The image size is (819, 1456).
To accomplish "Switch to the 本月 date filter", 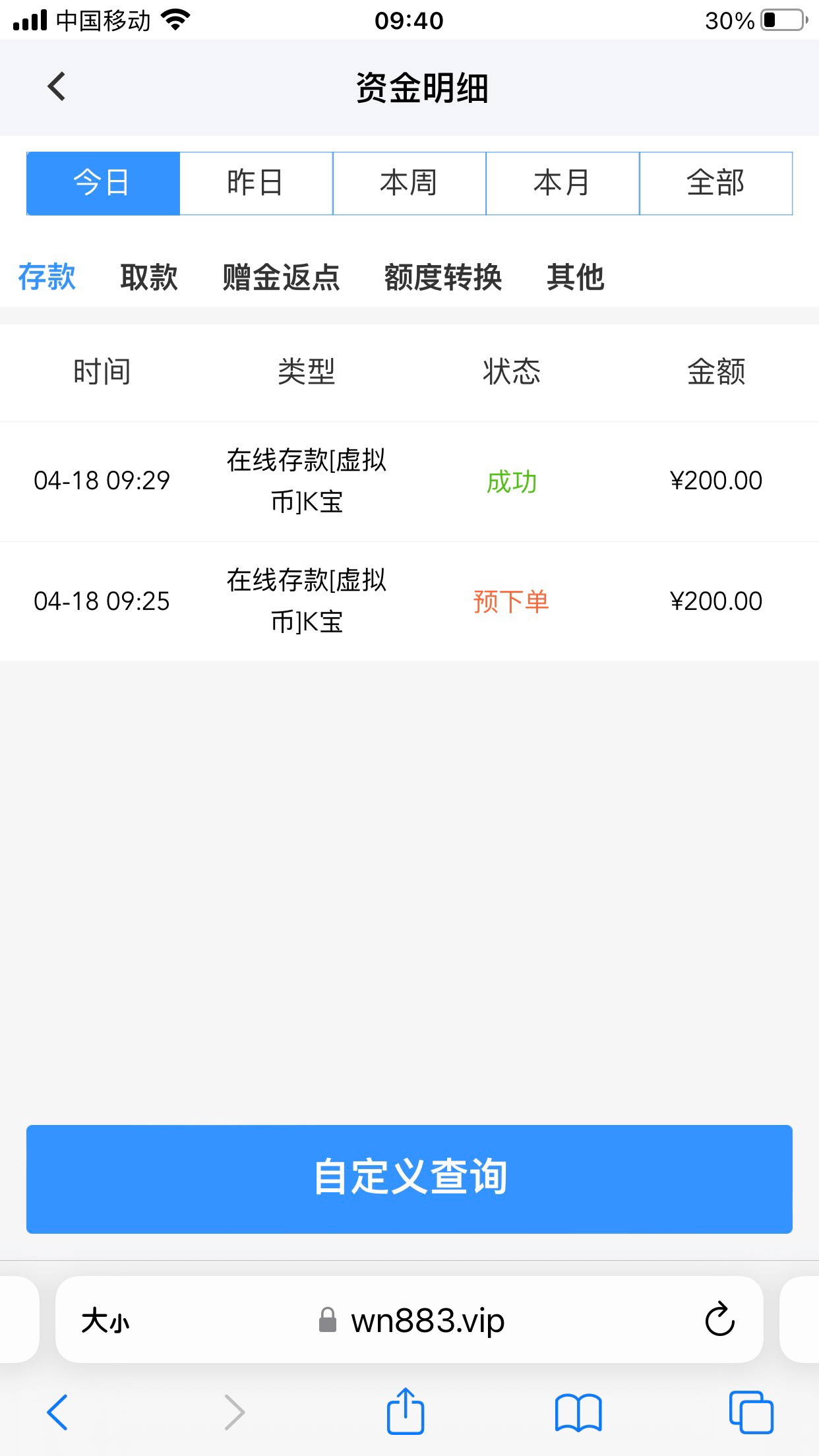I will coord(562,183).
